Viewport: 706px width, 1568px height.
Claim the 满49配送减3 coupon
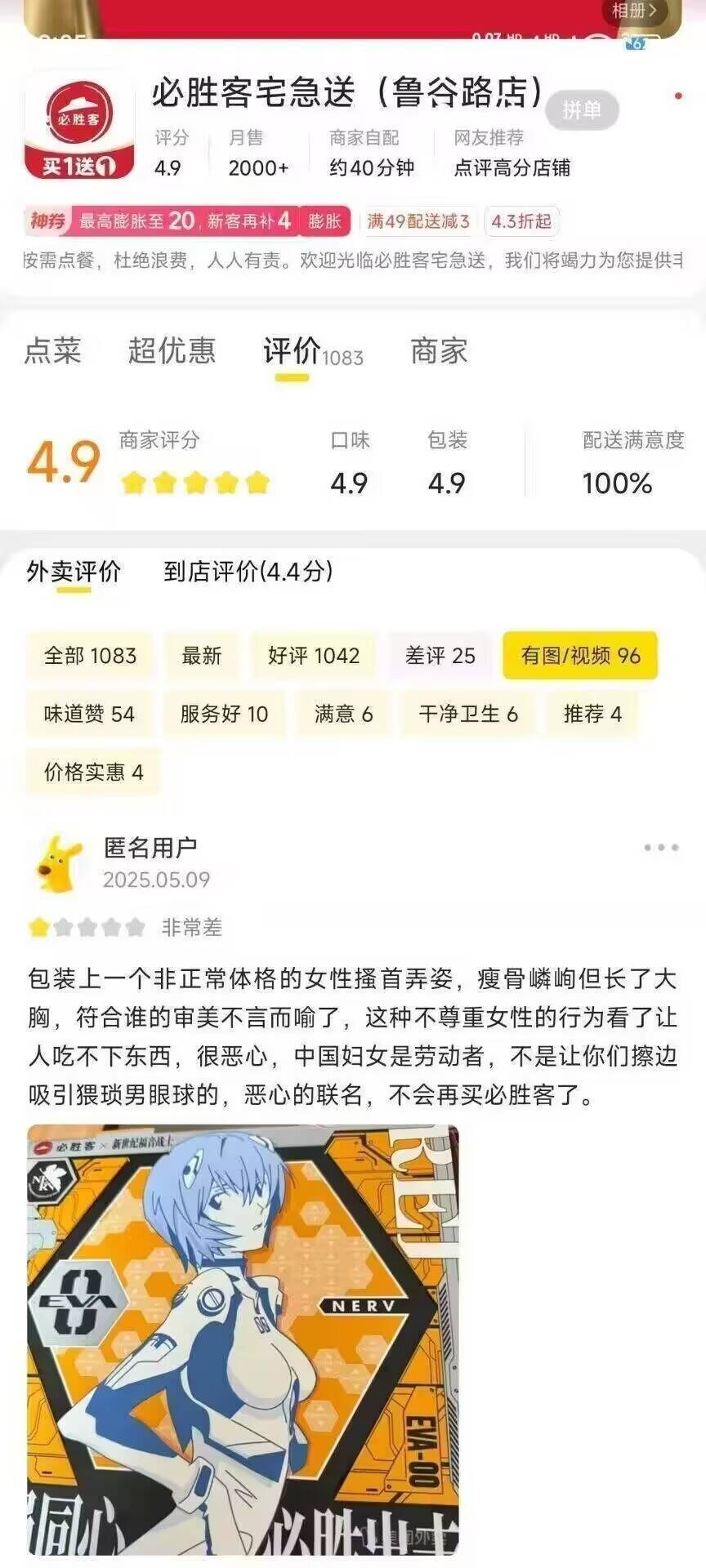(x=418, y=221)
